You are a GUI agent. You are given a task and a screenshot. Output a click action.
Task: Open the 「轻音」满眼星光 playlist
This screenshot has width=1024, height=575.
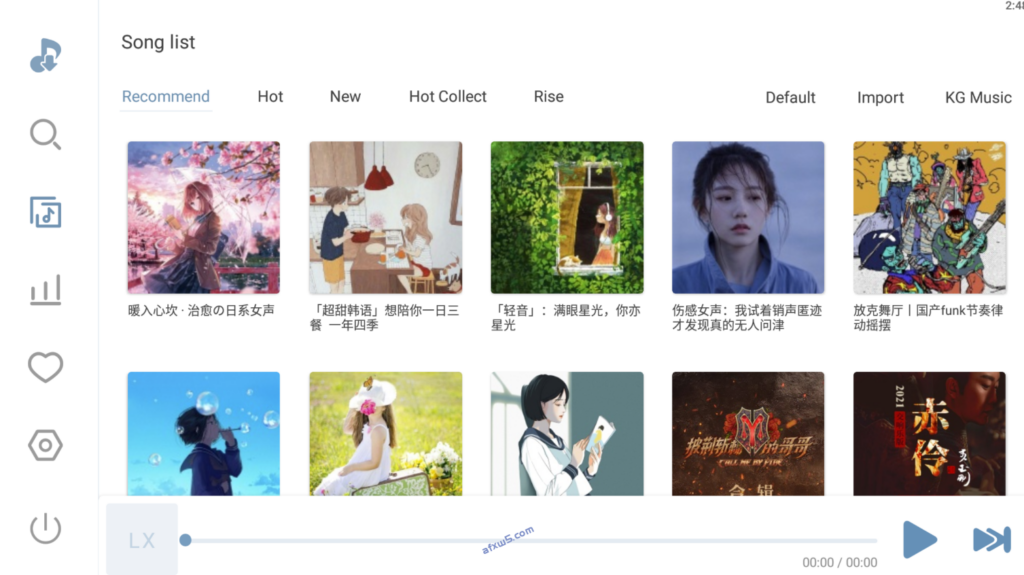[x=567, y=217]
